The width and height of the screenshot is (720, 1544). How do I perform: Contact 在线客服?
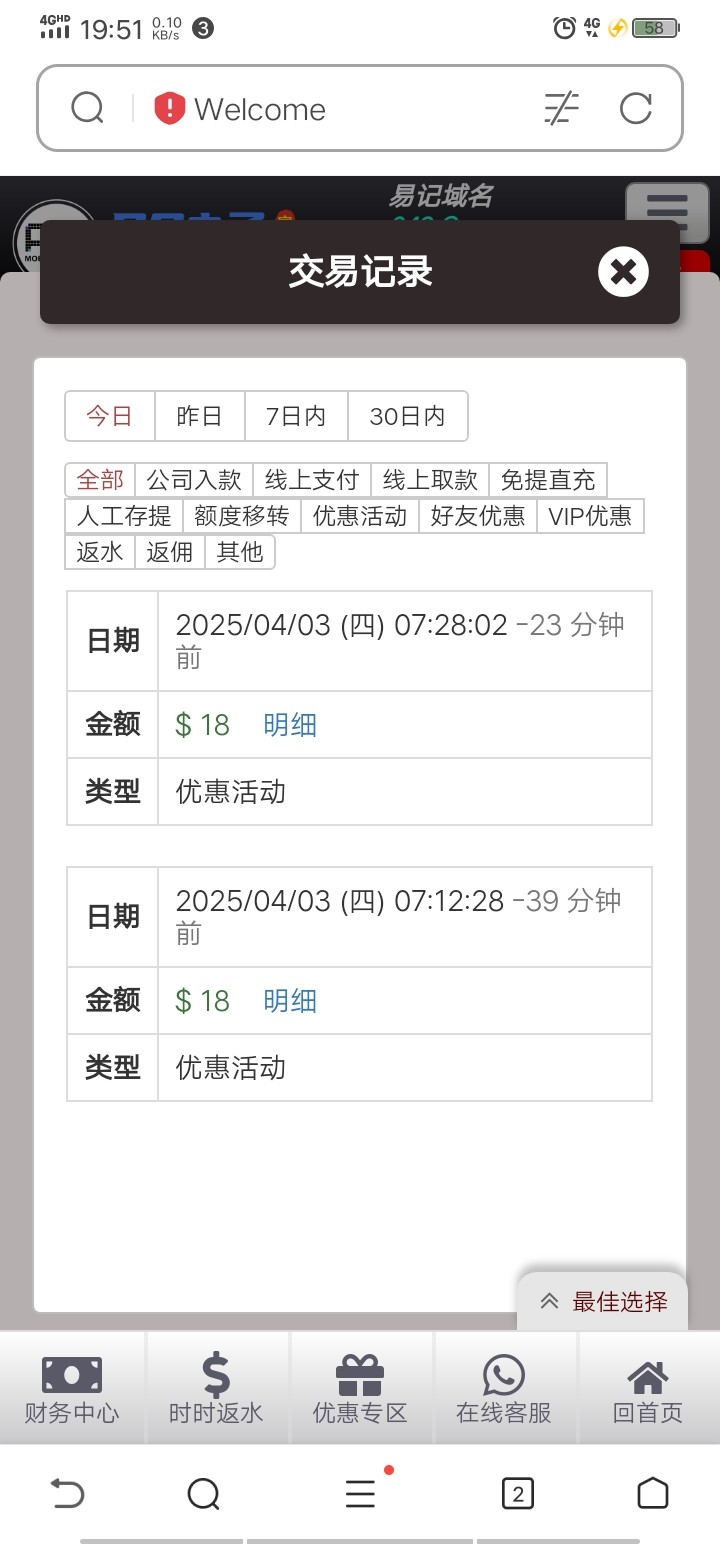click(x=504, y=1388)
